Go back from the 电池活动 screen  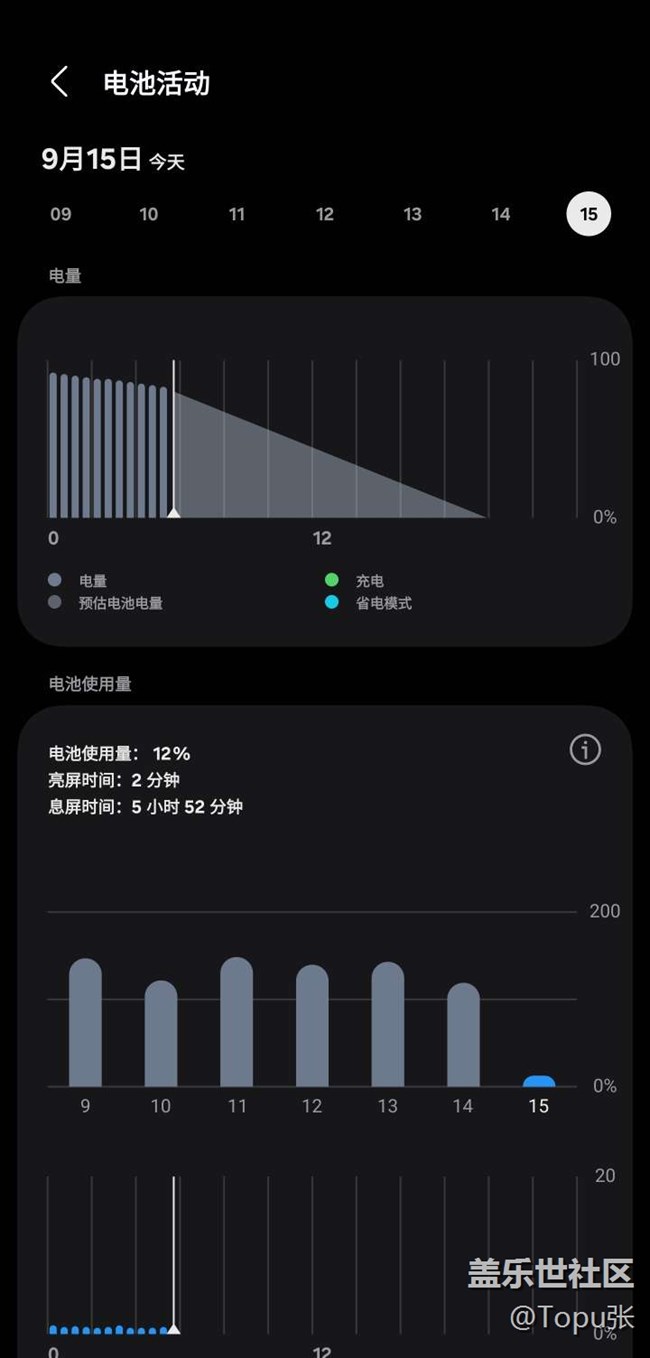click(x=60, y=82)
